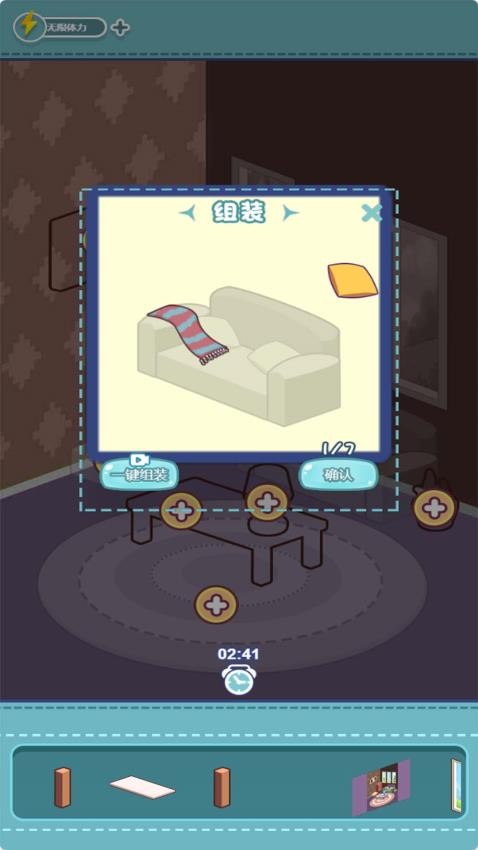Pick the white flat board from the tray

click(x=142, y=787)
